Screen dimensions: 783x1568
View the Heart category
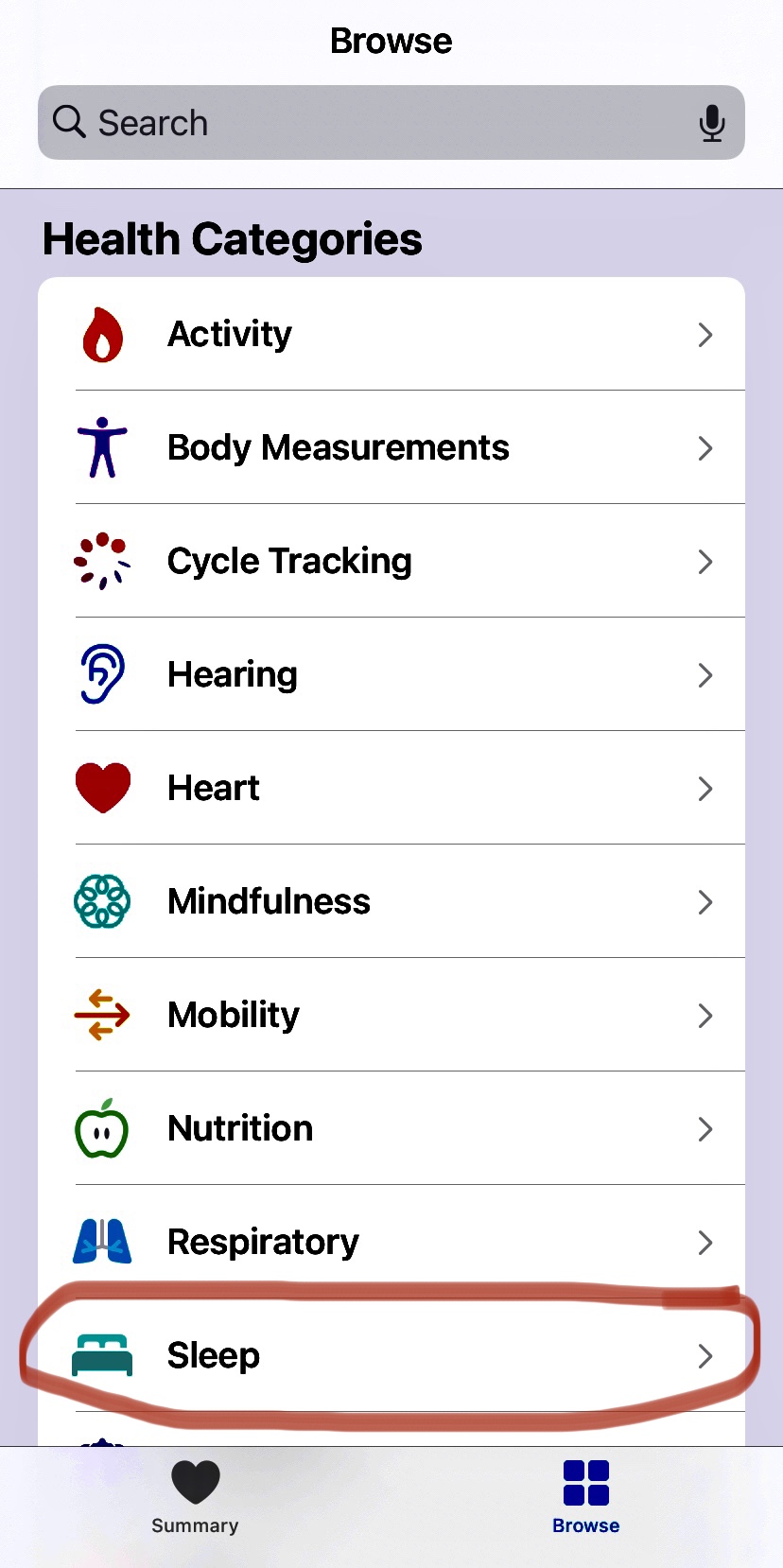pyautogui.click(x=391, y=788)
